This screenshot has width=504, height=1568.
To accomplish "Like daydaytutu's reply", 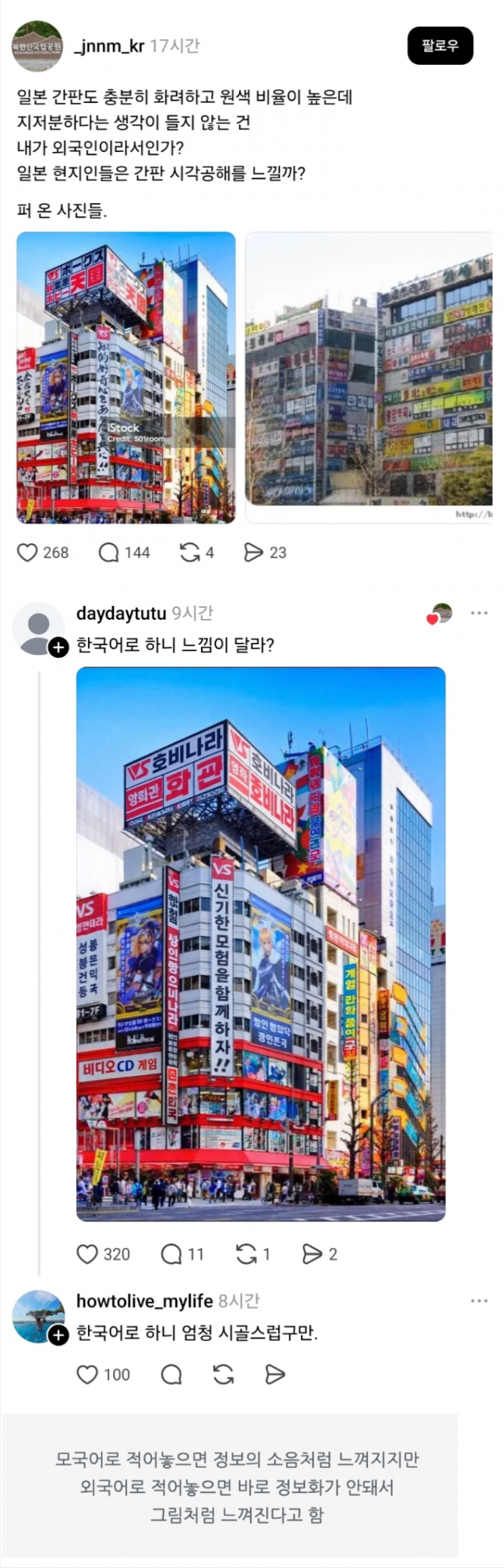I will pyautogui.click(x=87, y=1255).
